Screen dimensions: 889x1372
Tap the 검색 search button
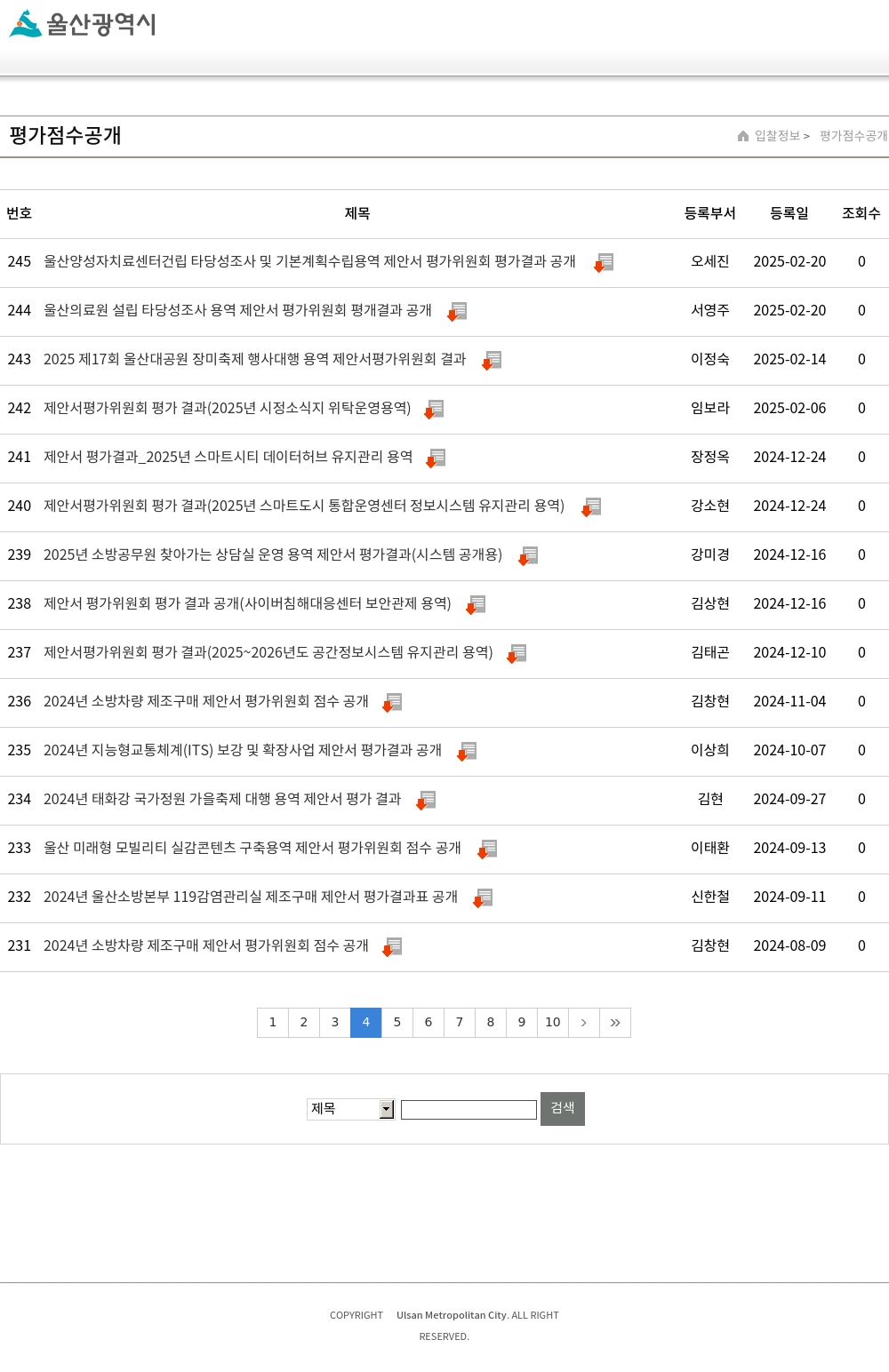tap(563, 1109)
